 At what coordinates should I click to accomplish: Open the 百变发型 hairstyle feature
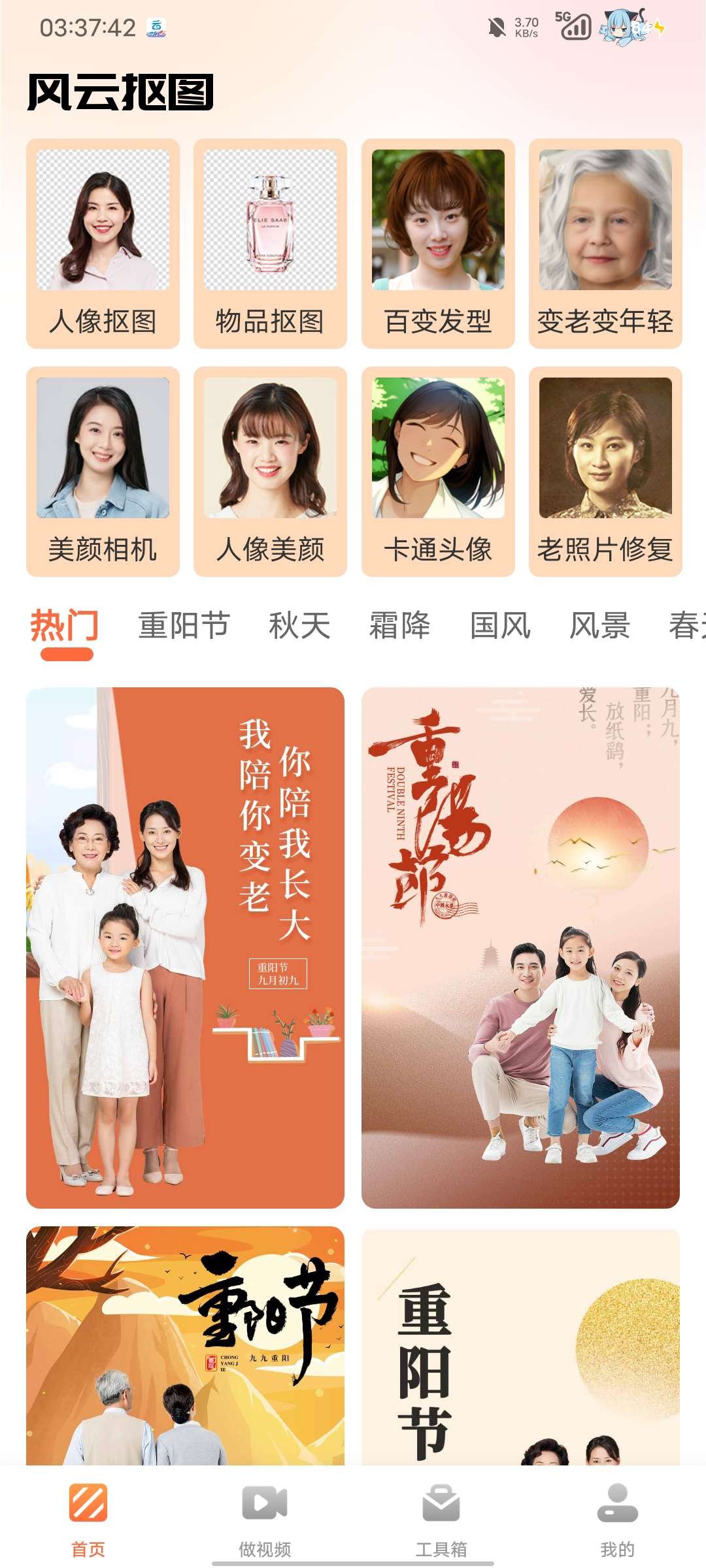coord(438,243)
